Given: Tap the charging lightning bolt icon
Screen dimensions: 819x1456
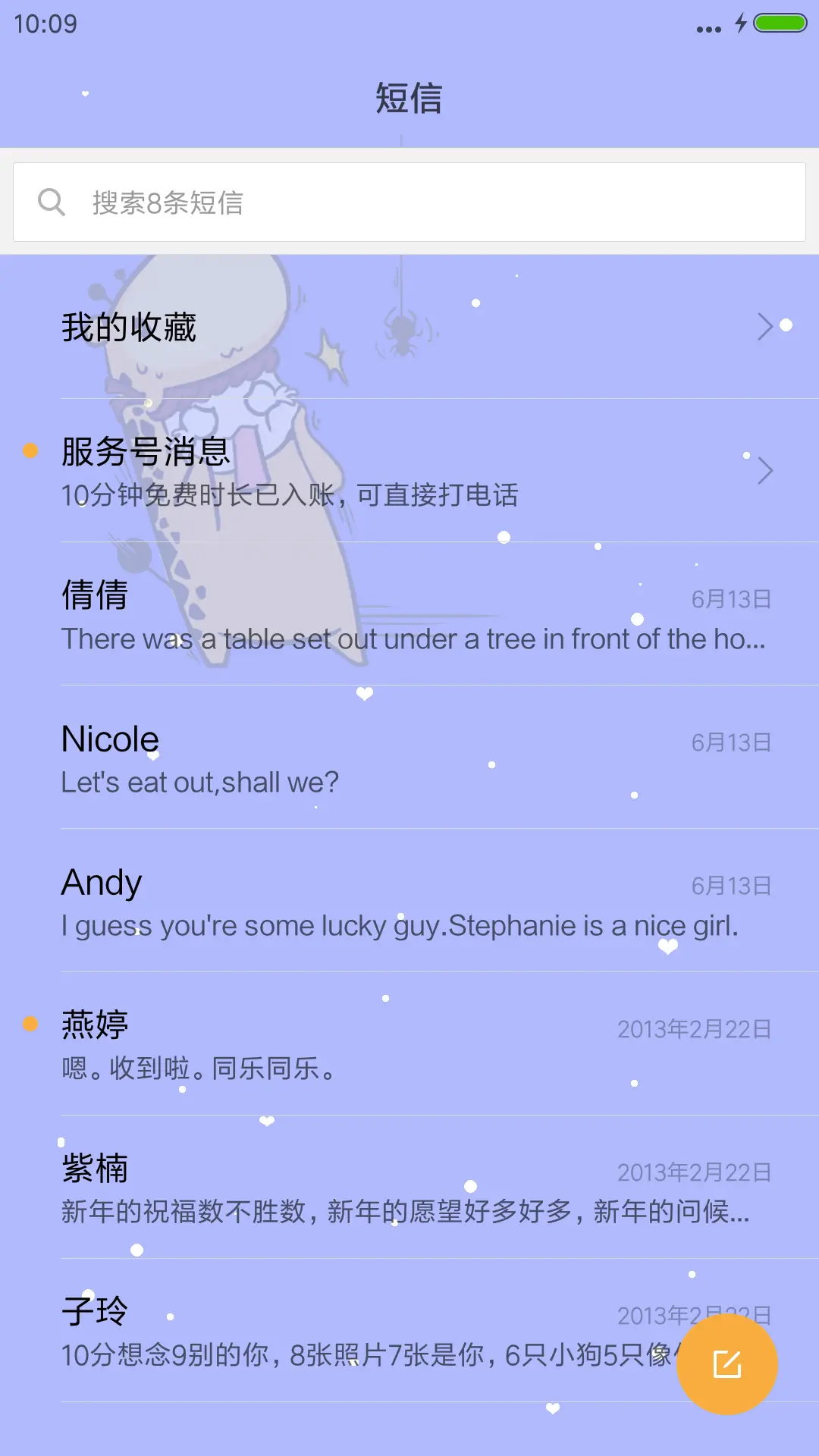Looking at the screenshot, I should [741, 24].
